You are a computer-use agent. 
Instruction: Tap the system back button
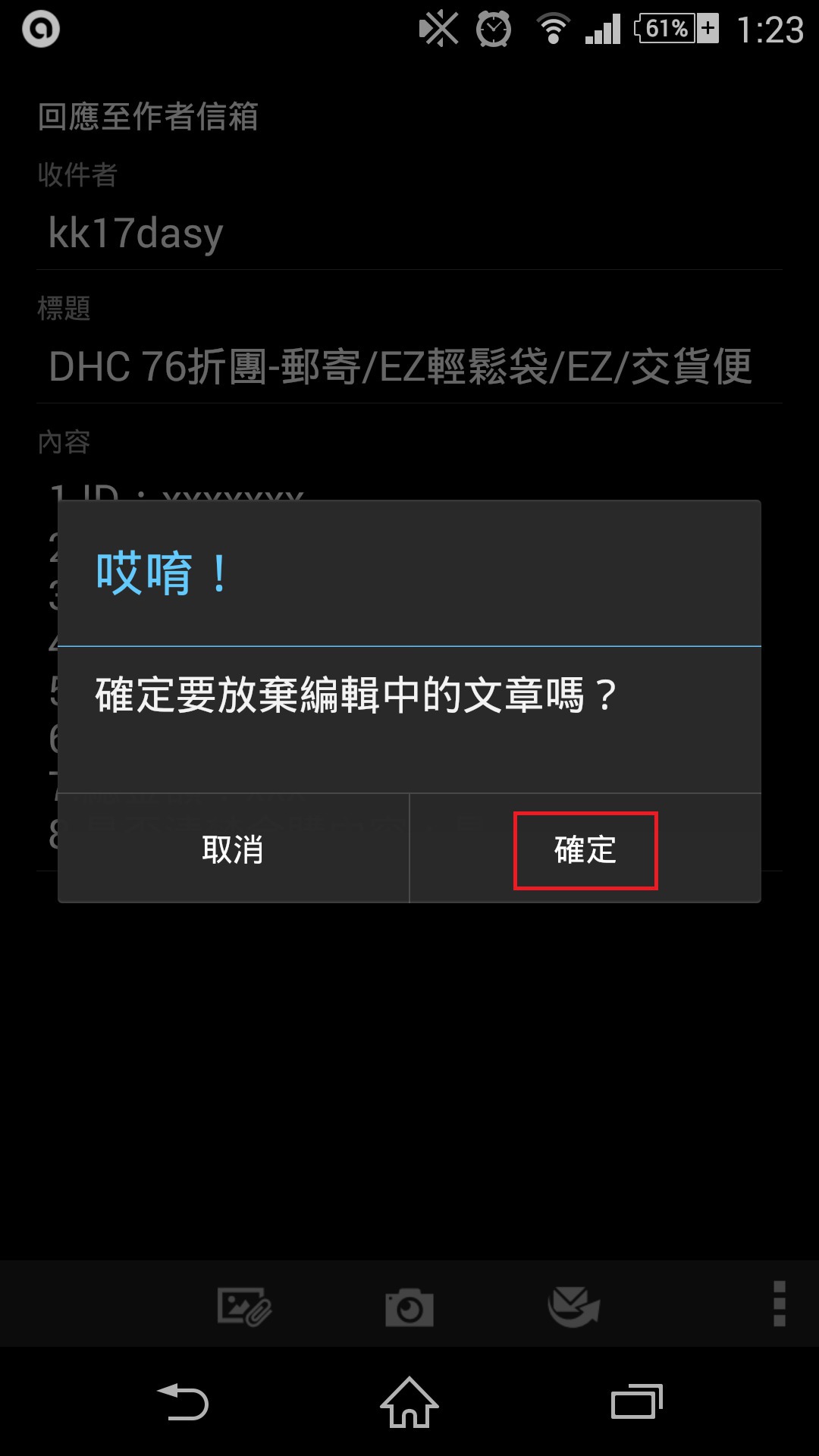tap(182, 1402)
